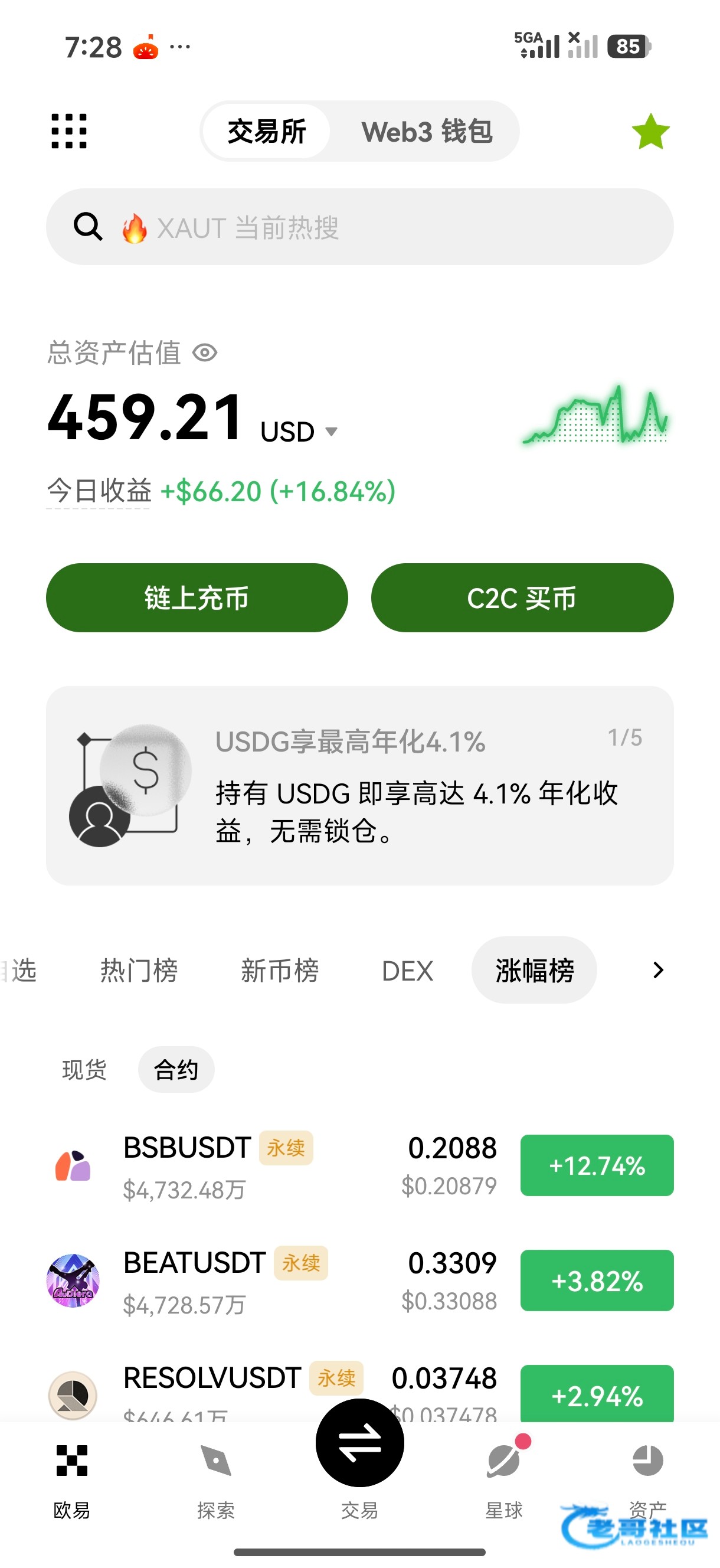
Task: Switch to the Web3 钱包 tab
Action: (426, 132)
